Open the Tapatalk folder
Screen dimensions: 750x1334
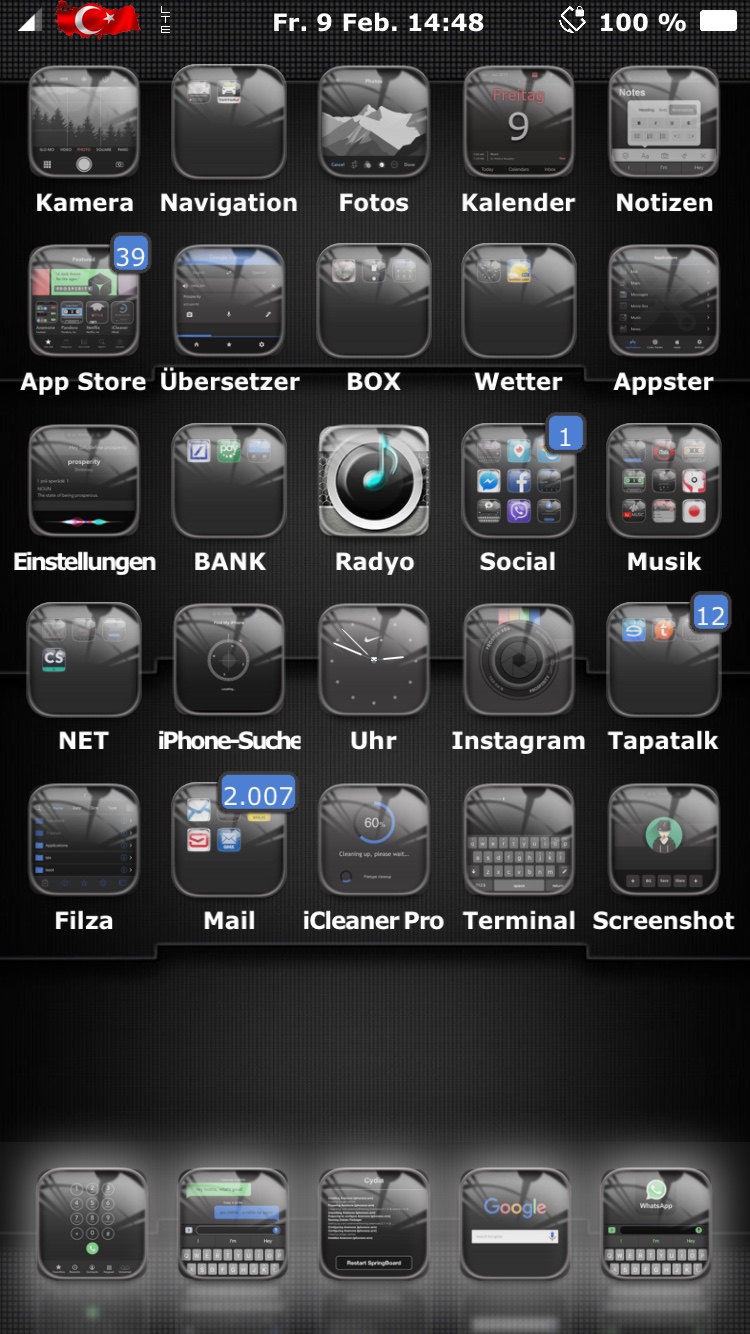[x=664, y=660]
